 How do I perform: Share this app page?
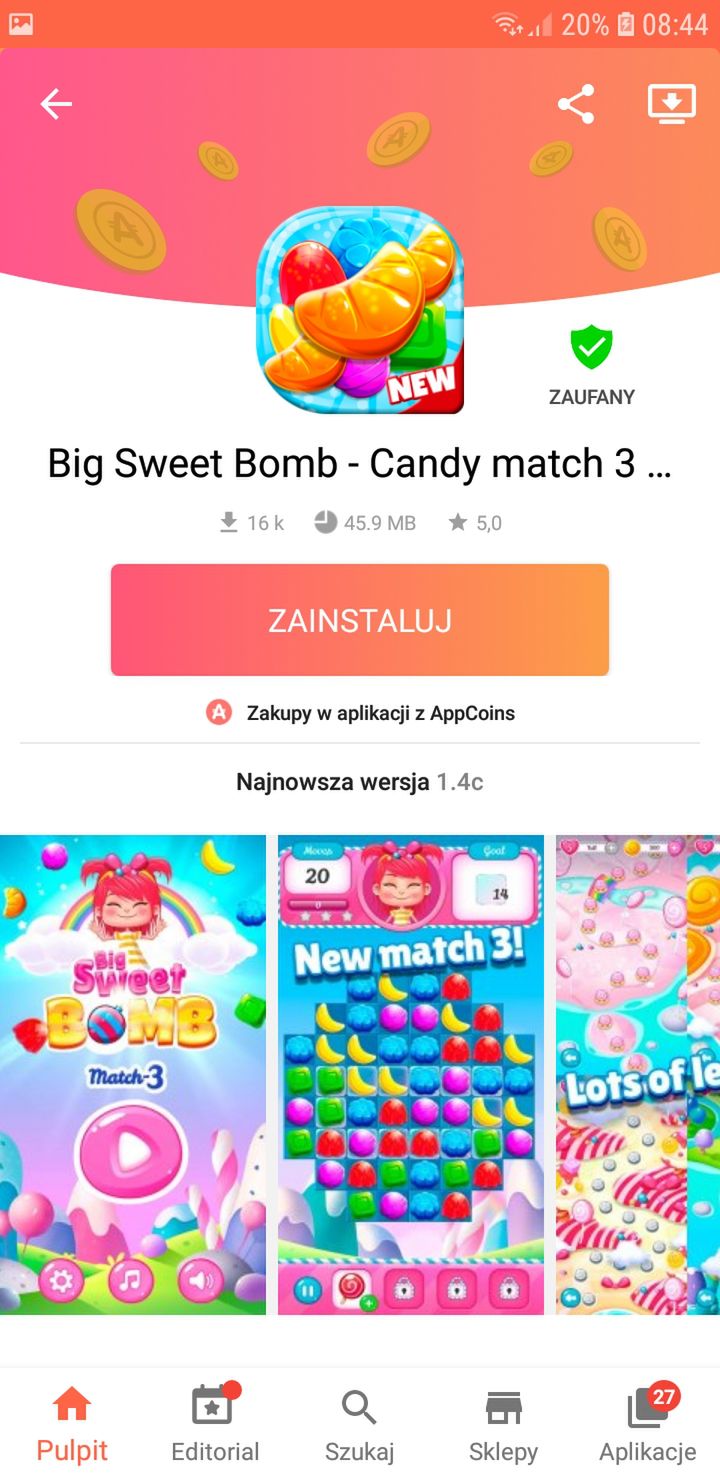576,104
